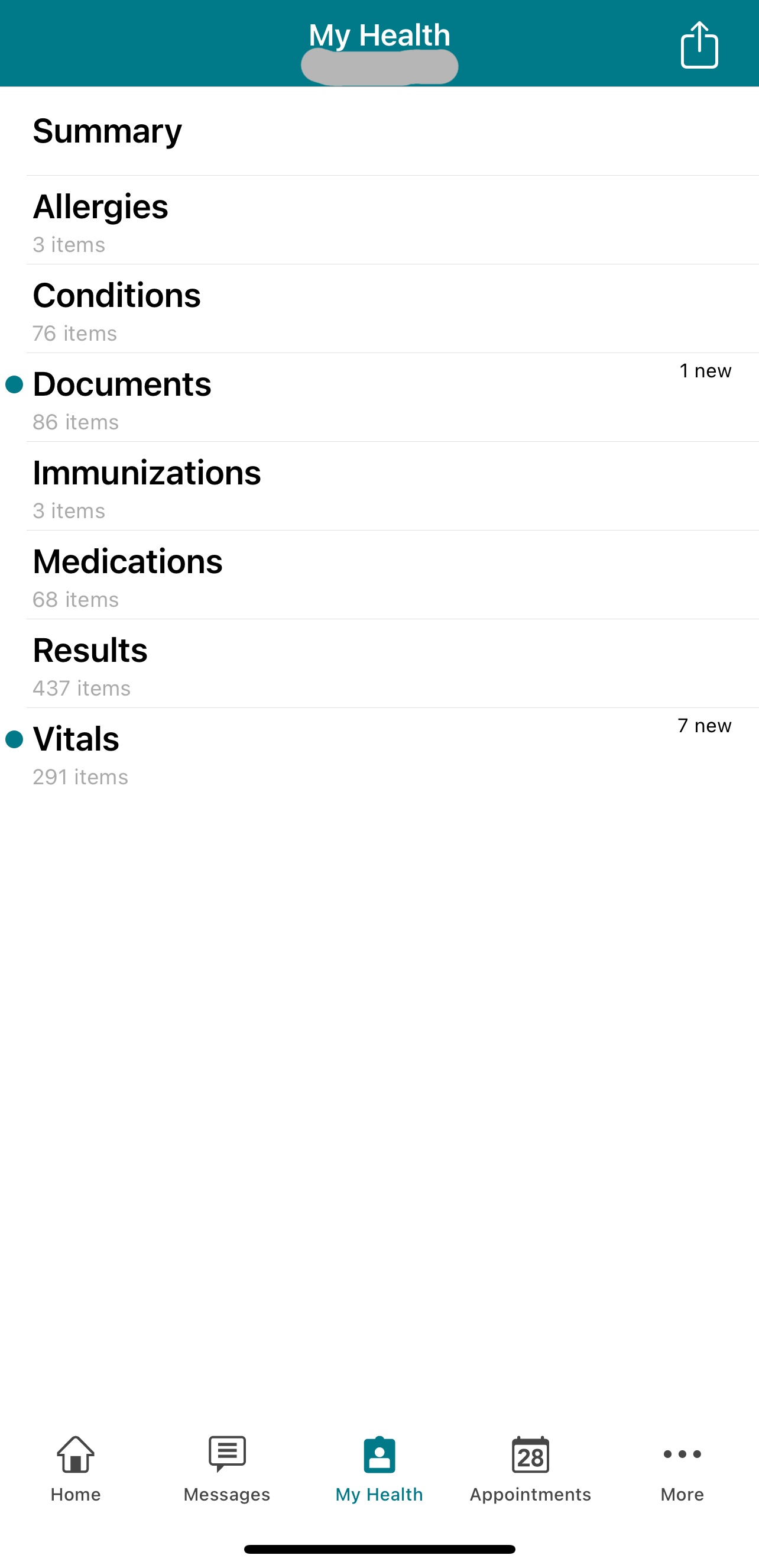Screen dimensions: 759x1568
Task: Open Messages via its speech bubble icon
Action: pyautogui.click(x=226, y=1455)
